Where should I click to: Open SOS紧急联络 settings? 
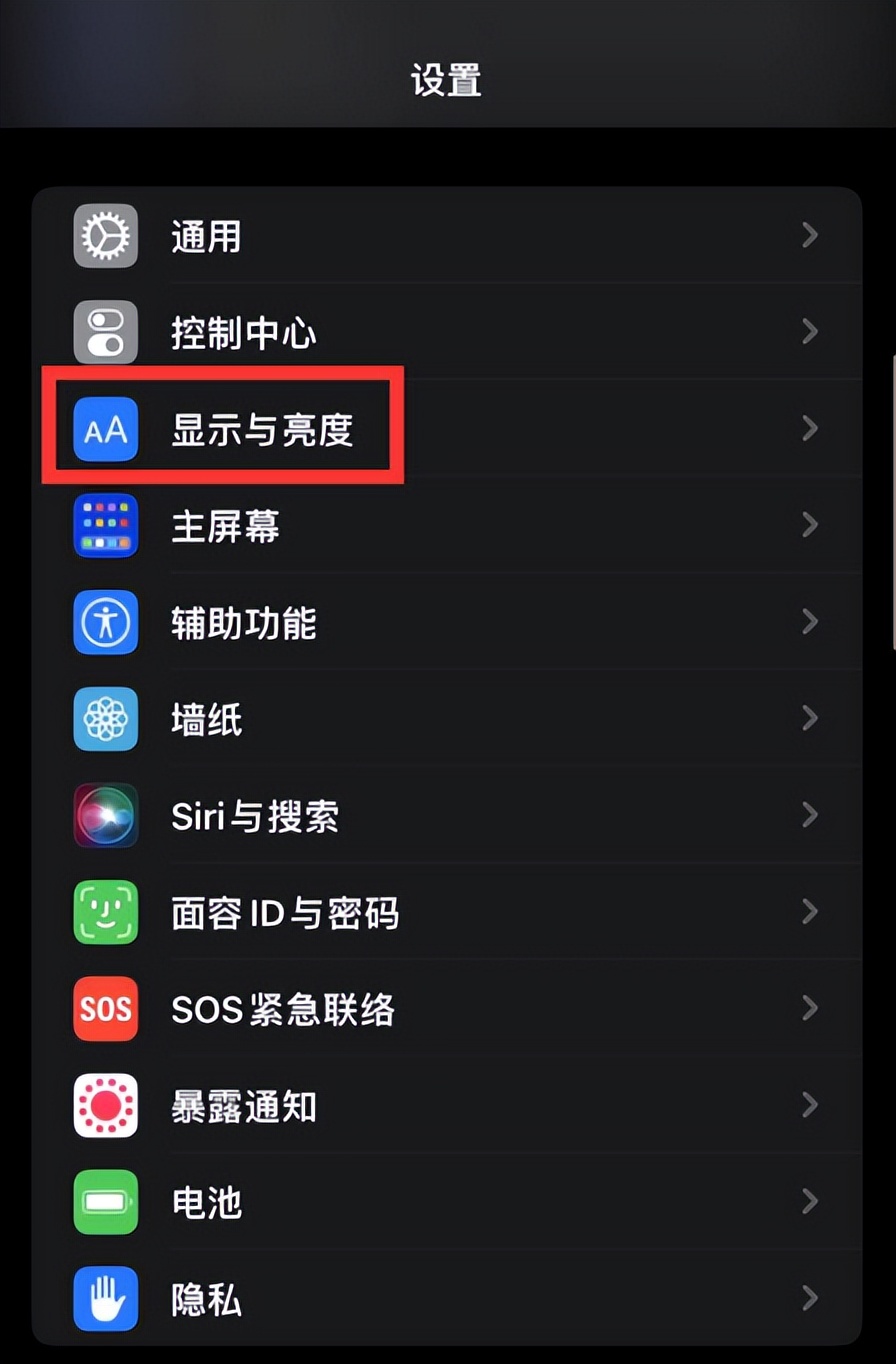click(400, 1008)
